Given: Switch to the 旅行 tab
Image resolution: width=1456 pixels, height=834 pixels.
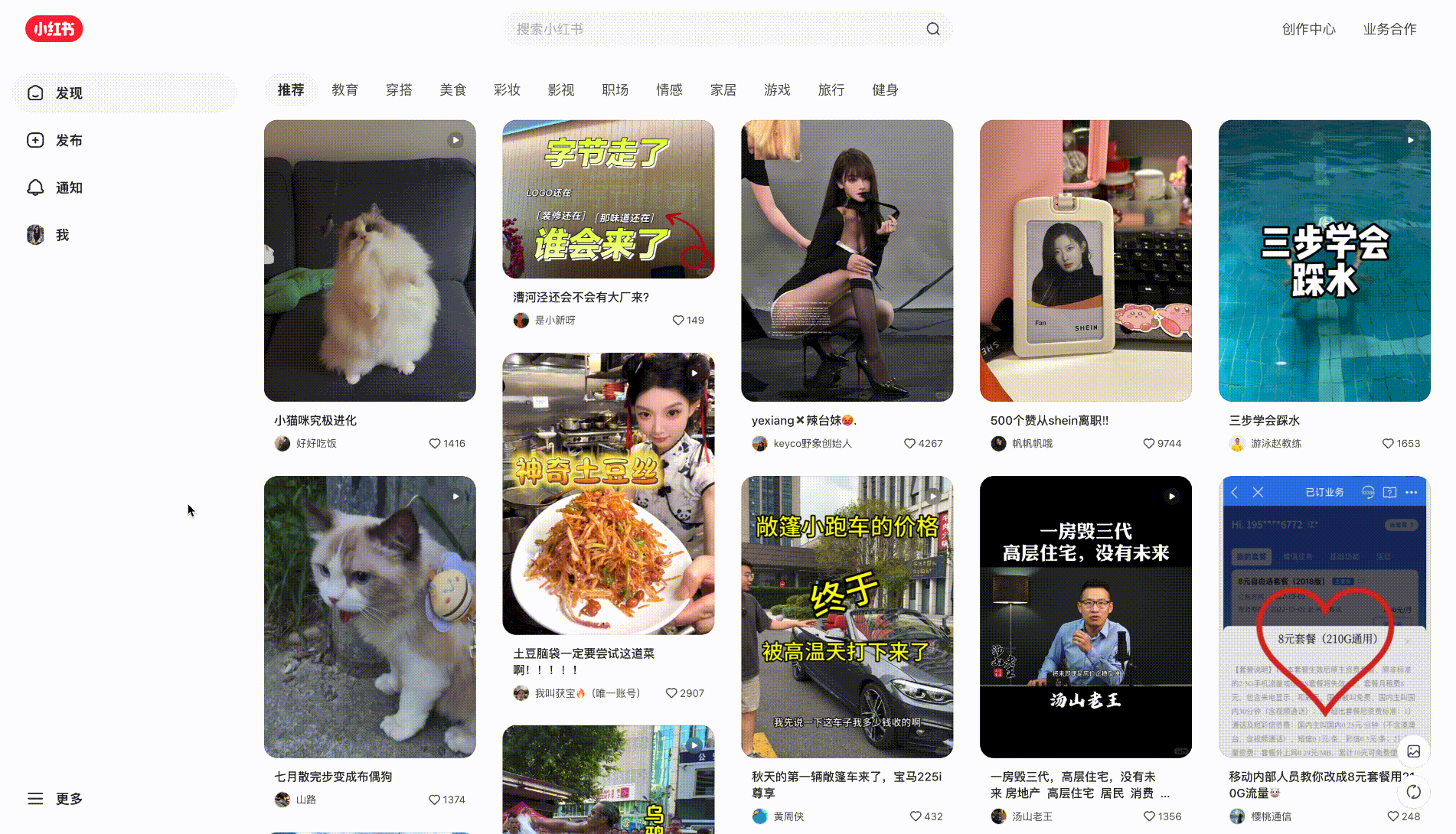Looking at the screenshot, I should pyautogui.click(x=831, y=90).
